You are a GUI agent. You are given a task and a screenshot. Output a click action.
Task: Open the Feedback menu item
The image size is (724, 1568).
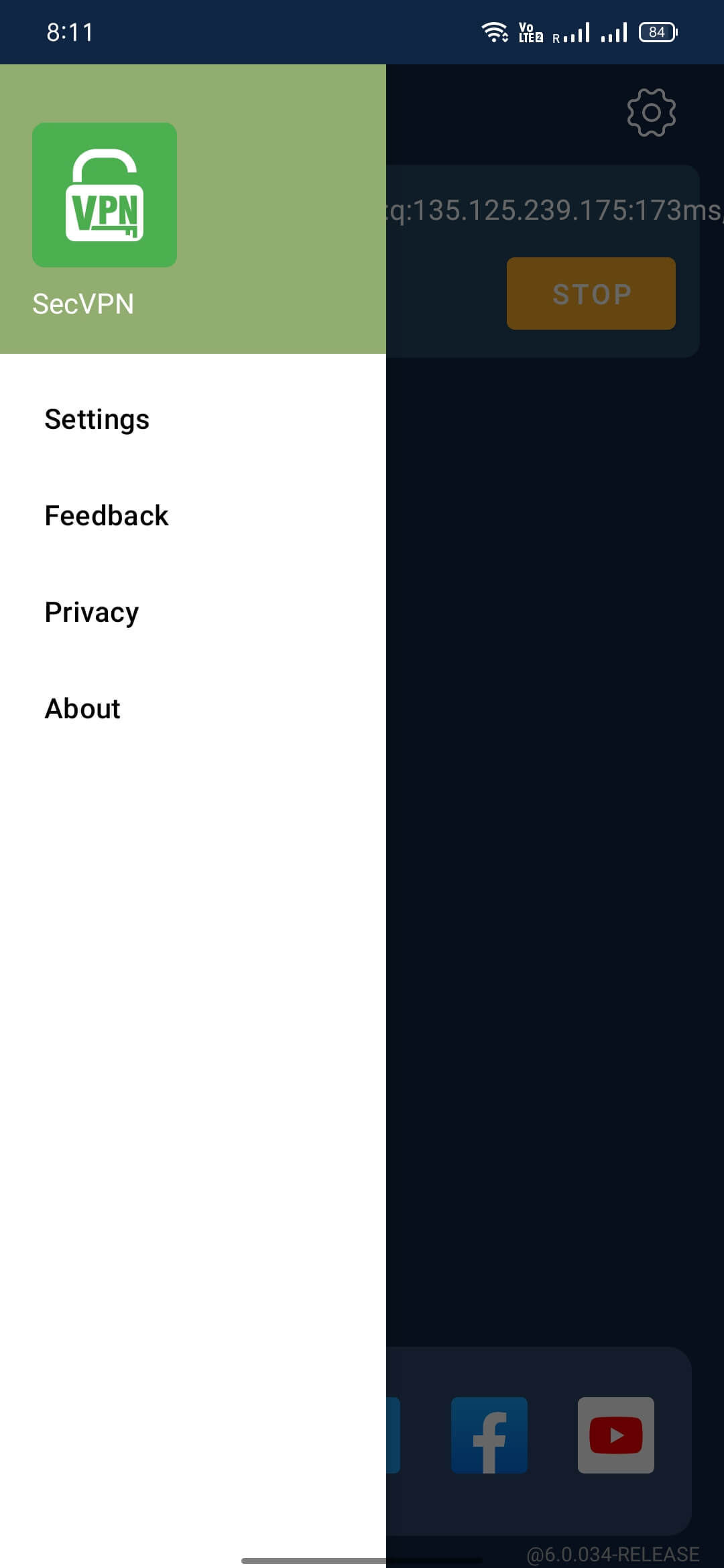193,516
